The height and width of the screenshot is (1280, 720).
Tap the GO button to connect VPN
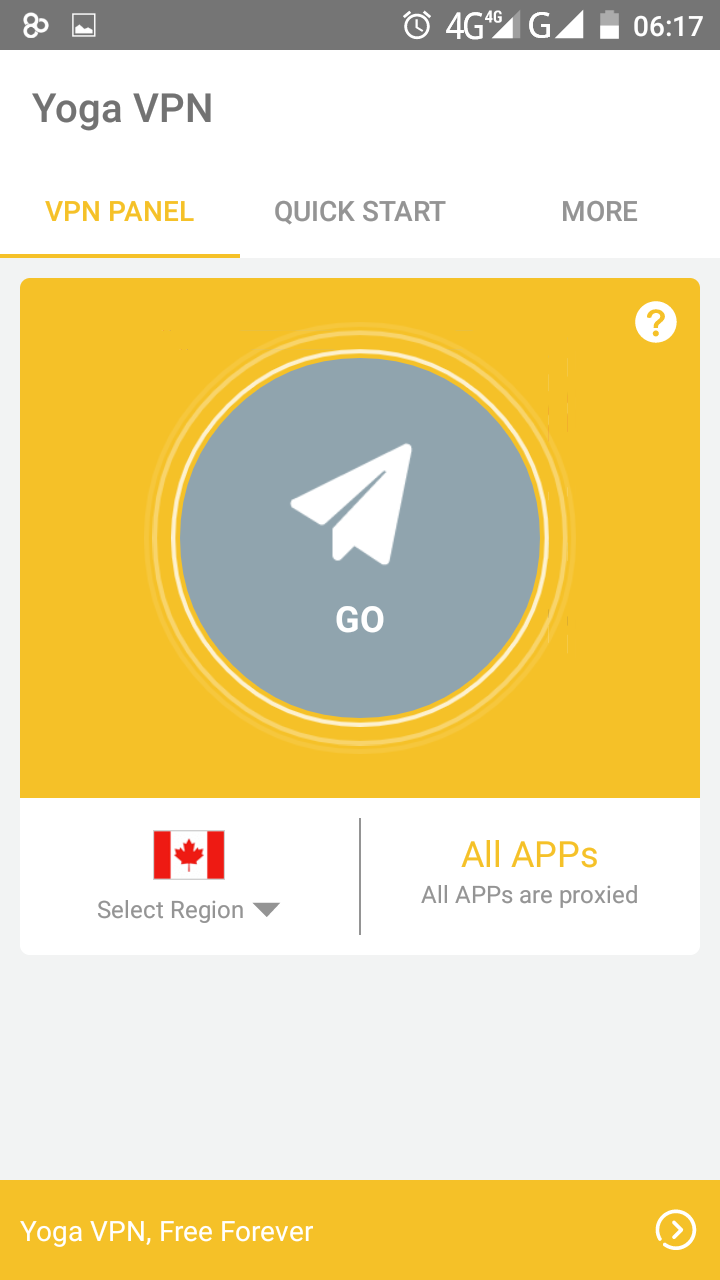(x=360, y=538)
